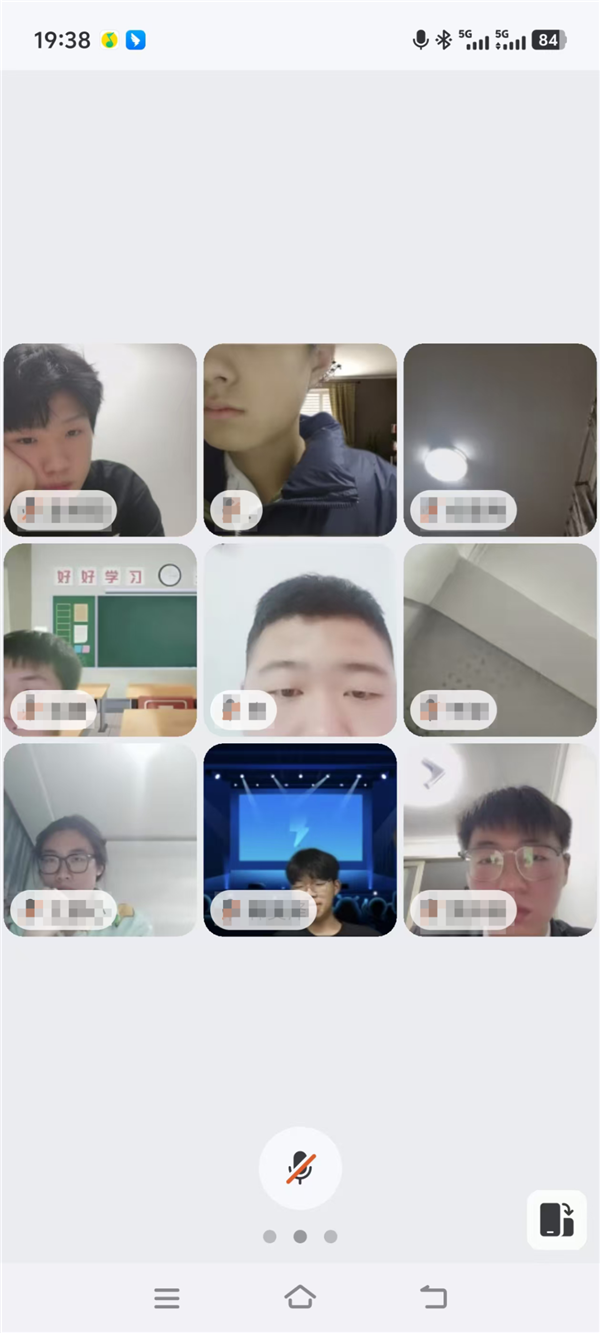Jump to the first page indicator dot
Viewport: 600px width, 1333px height.
click(x=269, y=1237)
